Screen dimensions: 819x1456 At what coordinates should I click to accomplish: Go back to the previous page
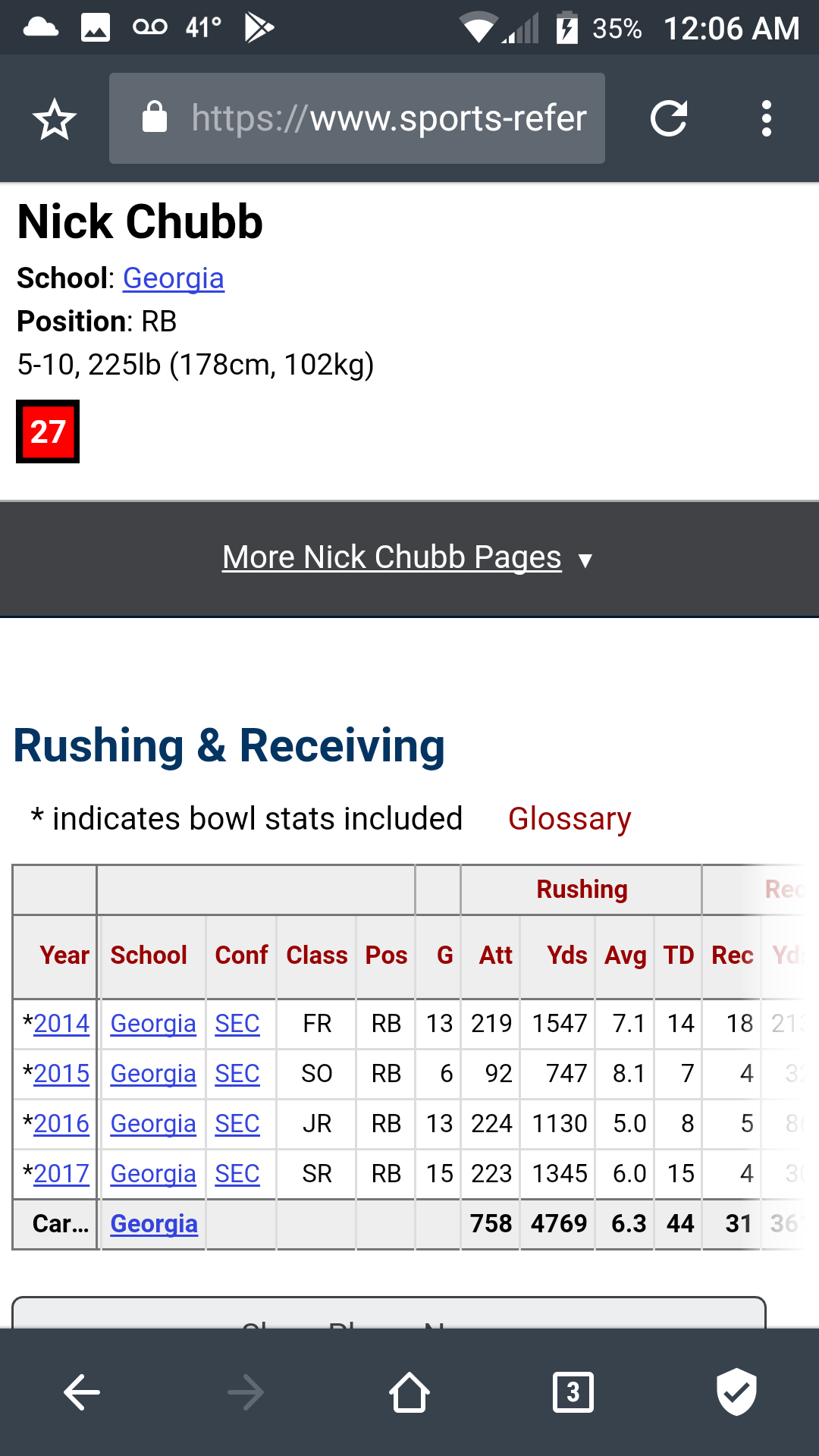[82, 1392]
